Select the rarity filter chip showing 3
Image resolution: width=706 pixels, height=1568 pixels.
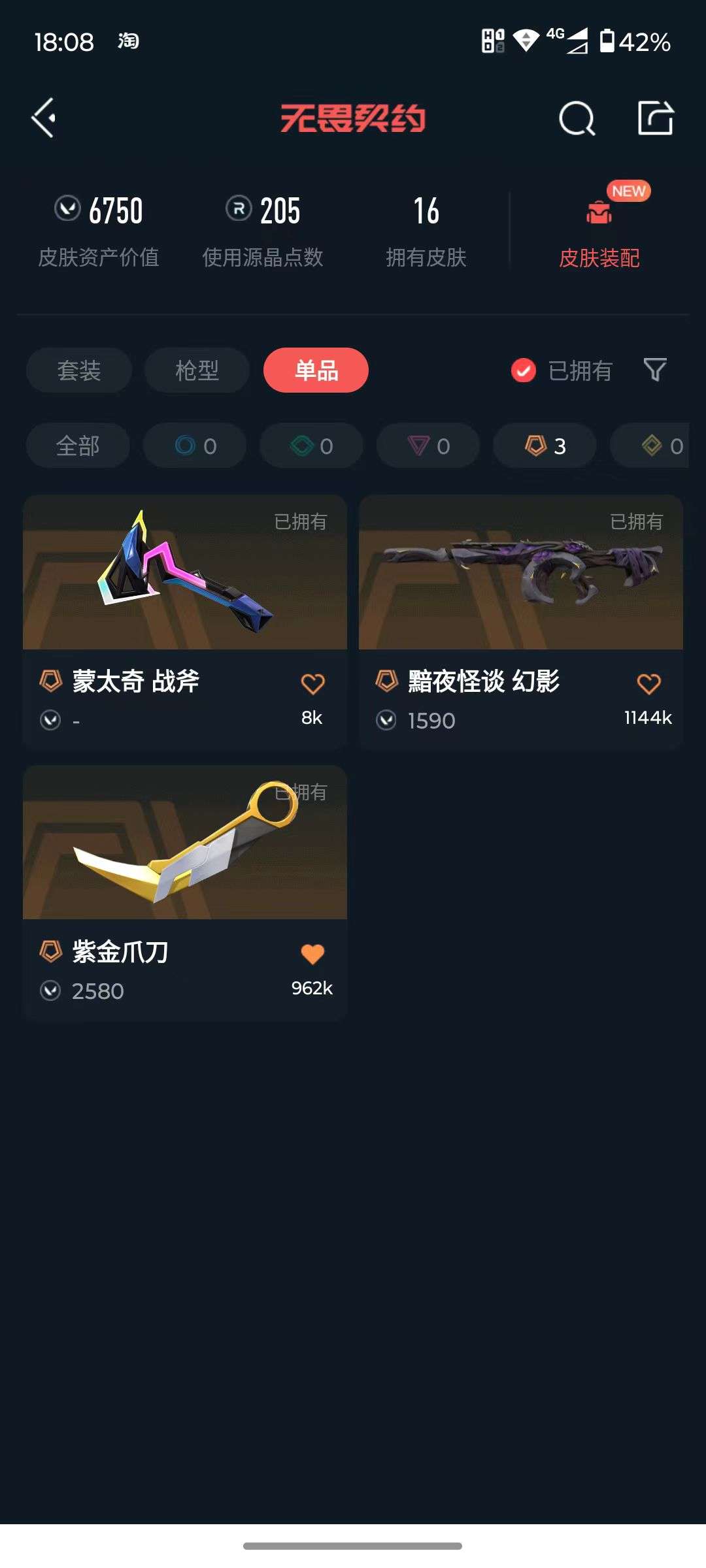tap(543, 446)
